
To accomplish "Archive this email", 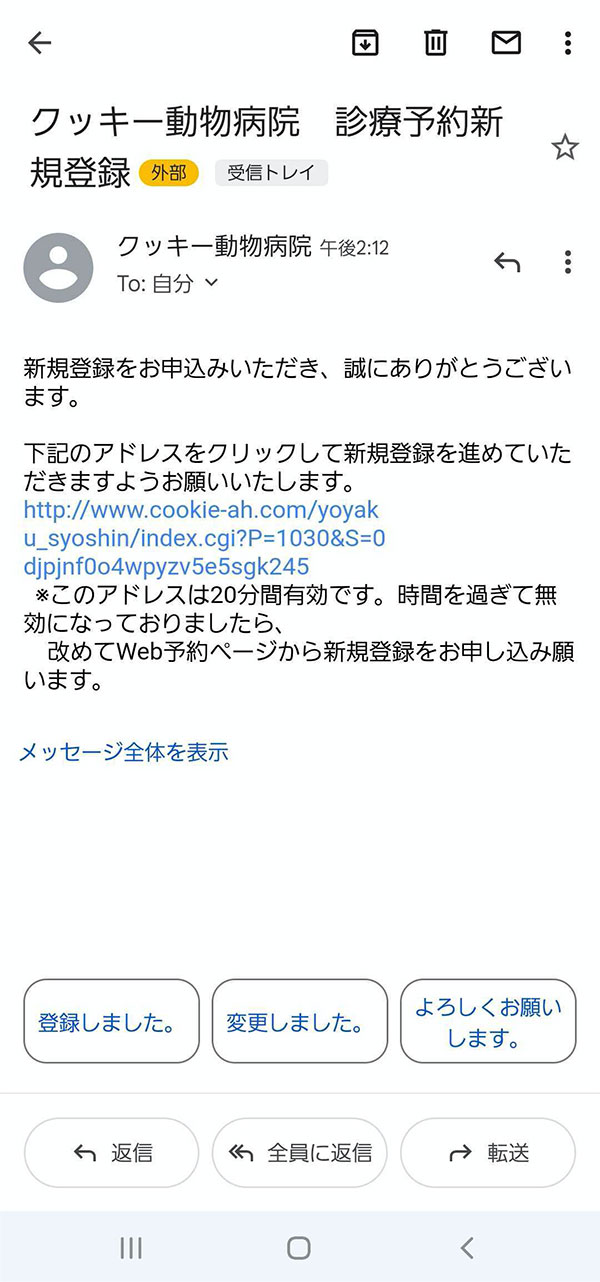I will tap(365, 43).
